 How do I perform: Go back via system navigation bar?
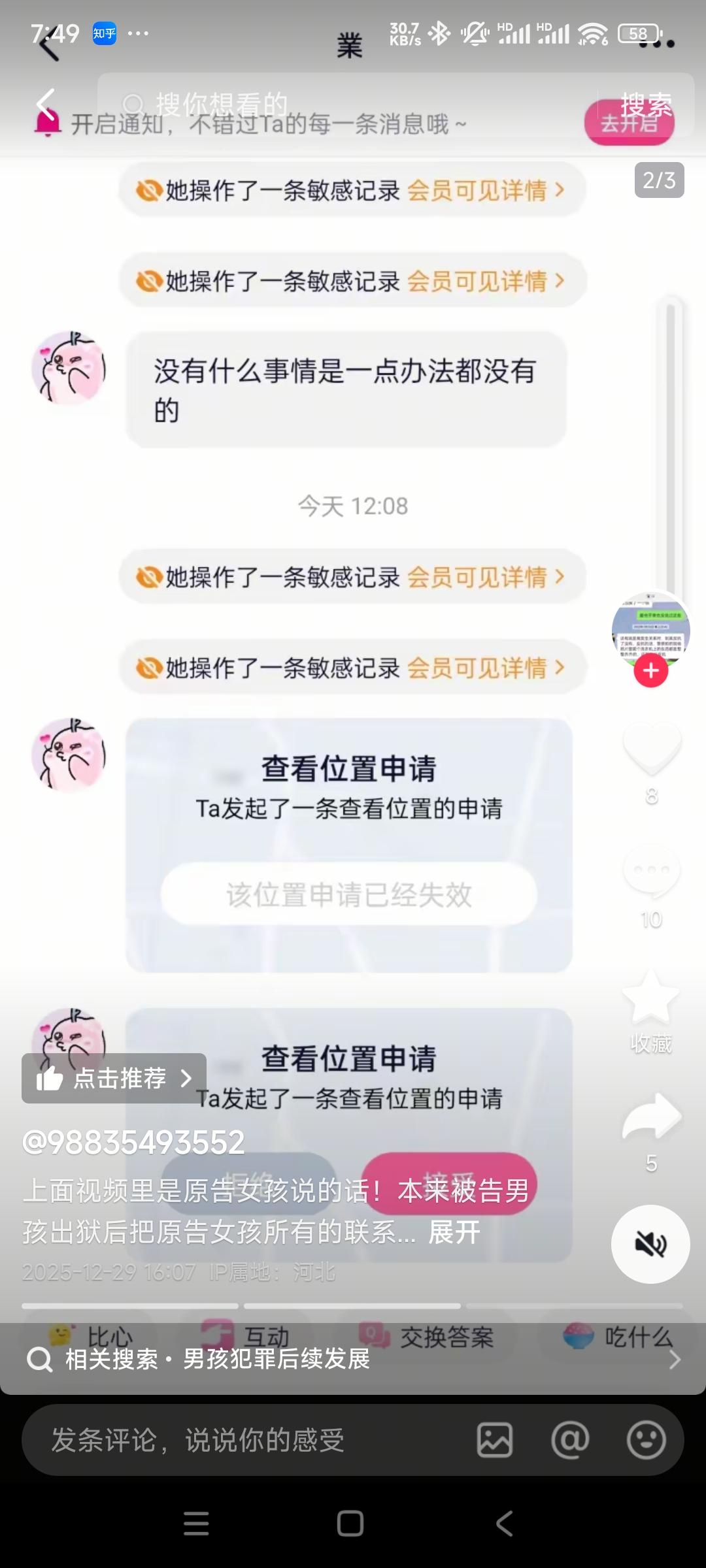point(504,1524)
